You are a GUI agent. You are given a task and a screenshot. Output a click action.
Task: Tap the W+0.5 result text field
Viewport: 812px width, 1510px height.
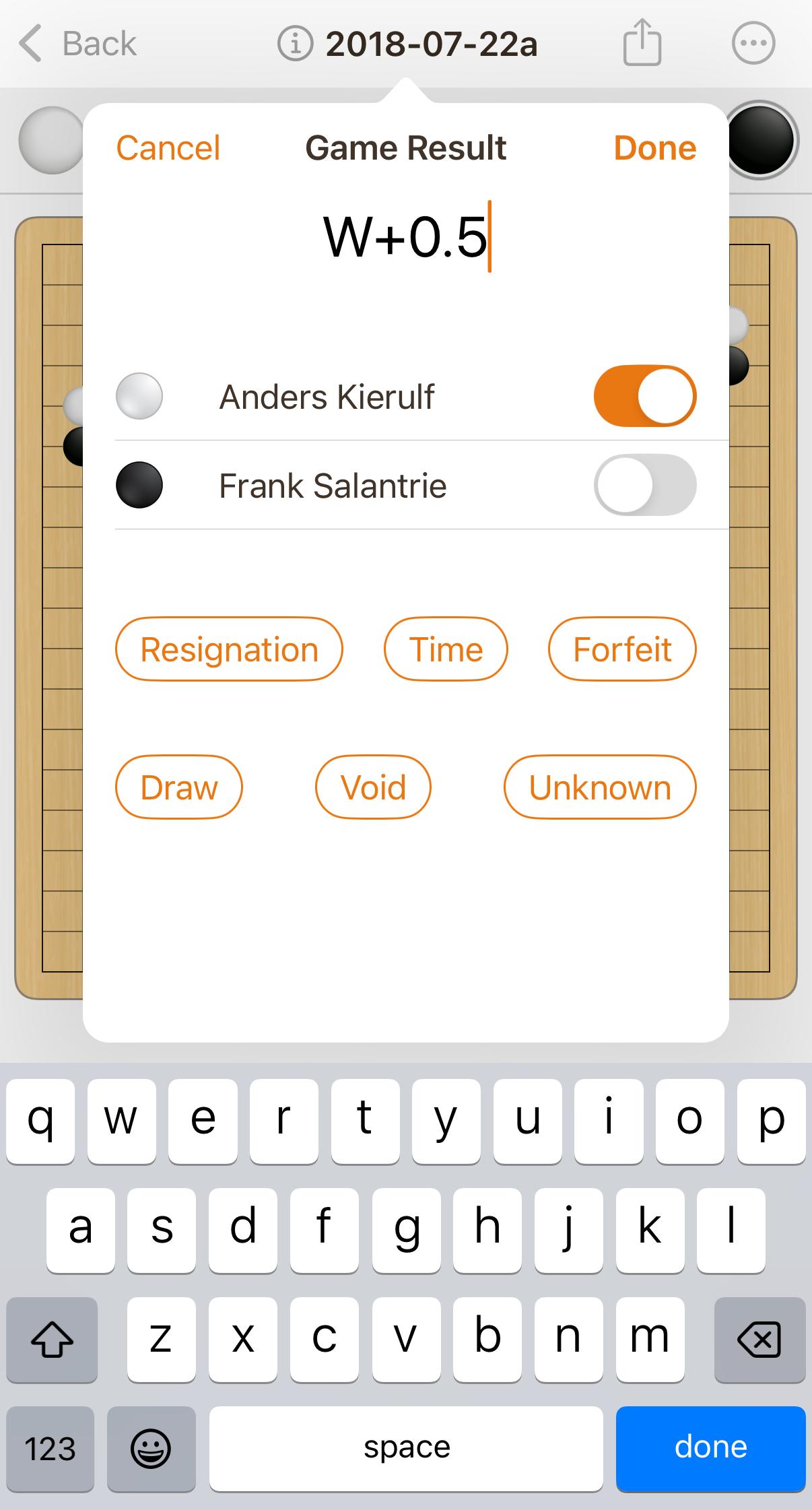405,237
